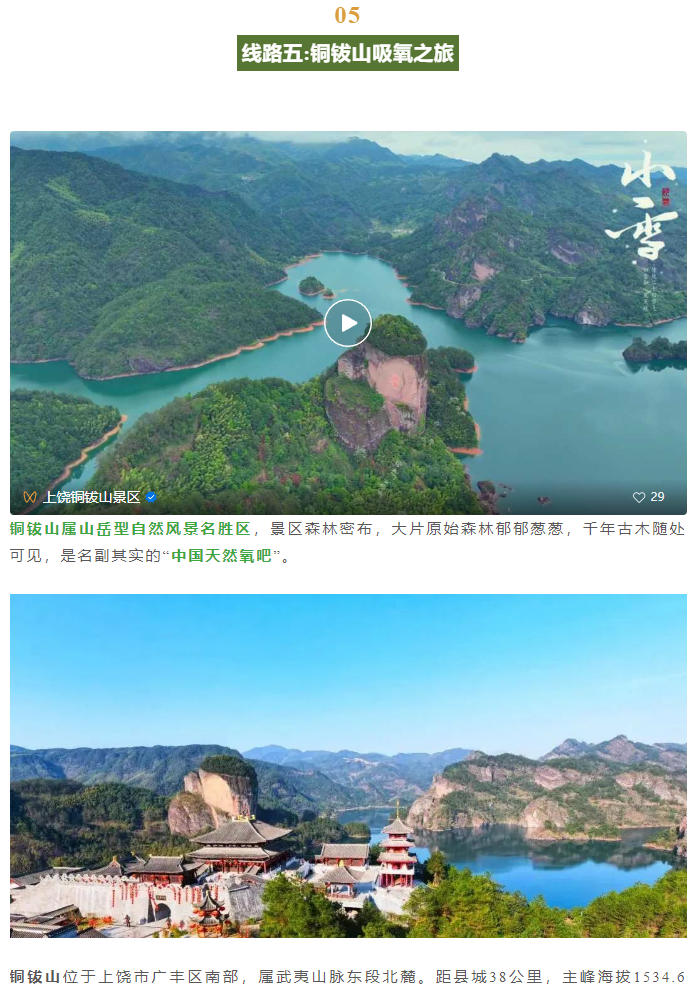Play the 铜钹山 scenic video

[347, 323]
